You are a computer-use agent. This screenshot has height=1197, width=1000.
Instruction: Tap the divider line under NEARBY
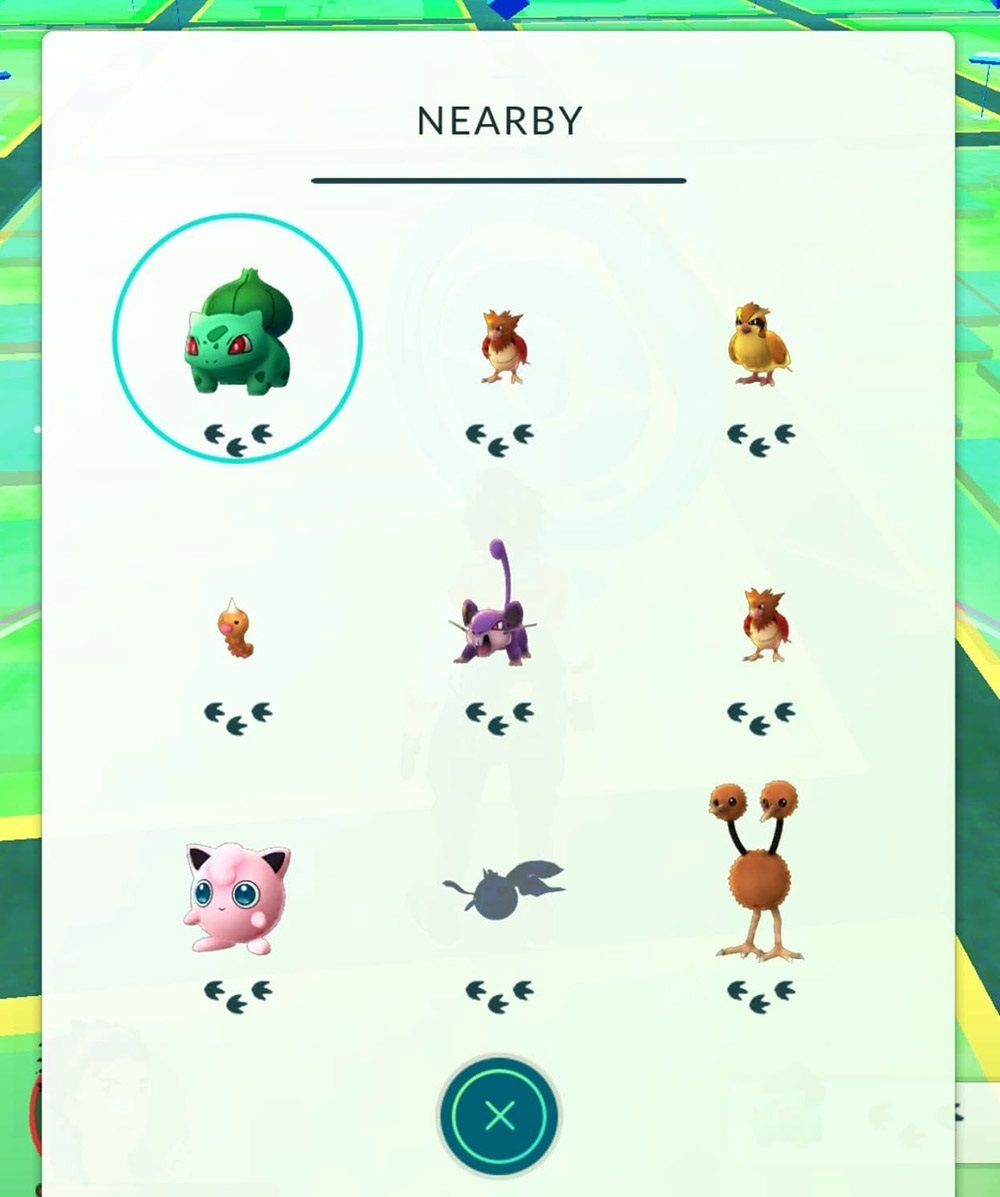(499, 181)
